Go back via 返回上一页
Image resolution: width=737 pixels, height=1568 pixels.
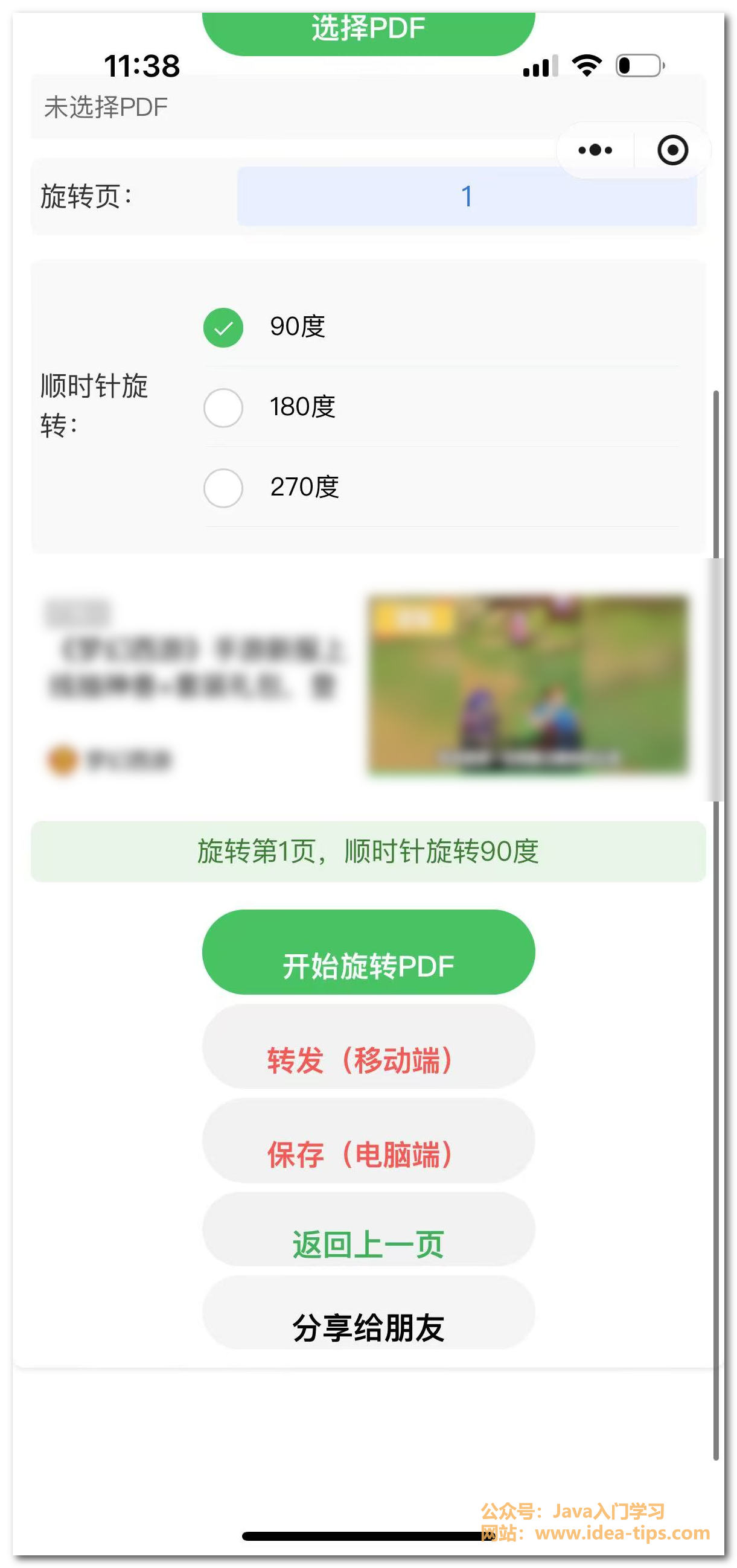click(368, 1229)
